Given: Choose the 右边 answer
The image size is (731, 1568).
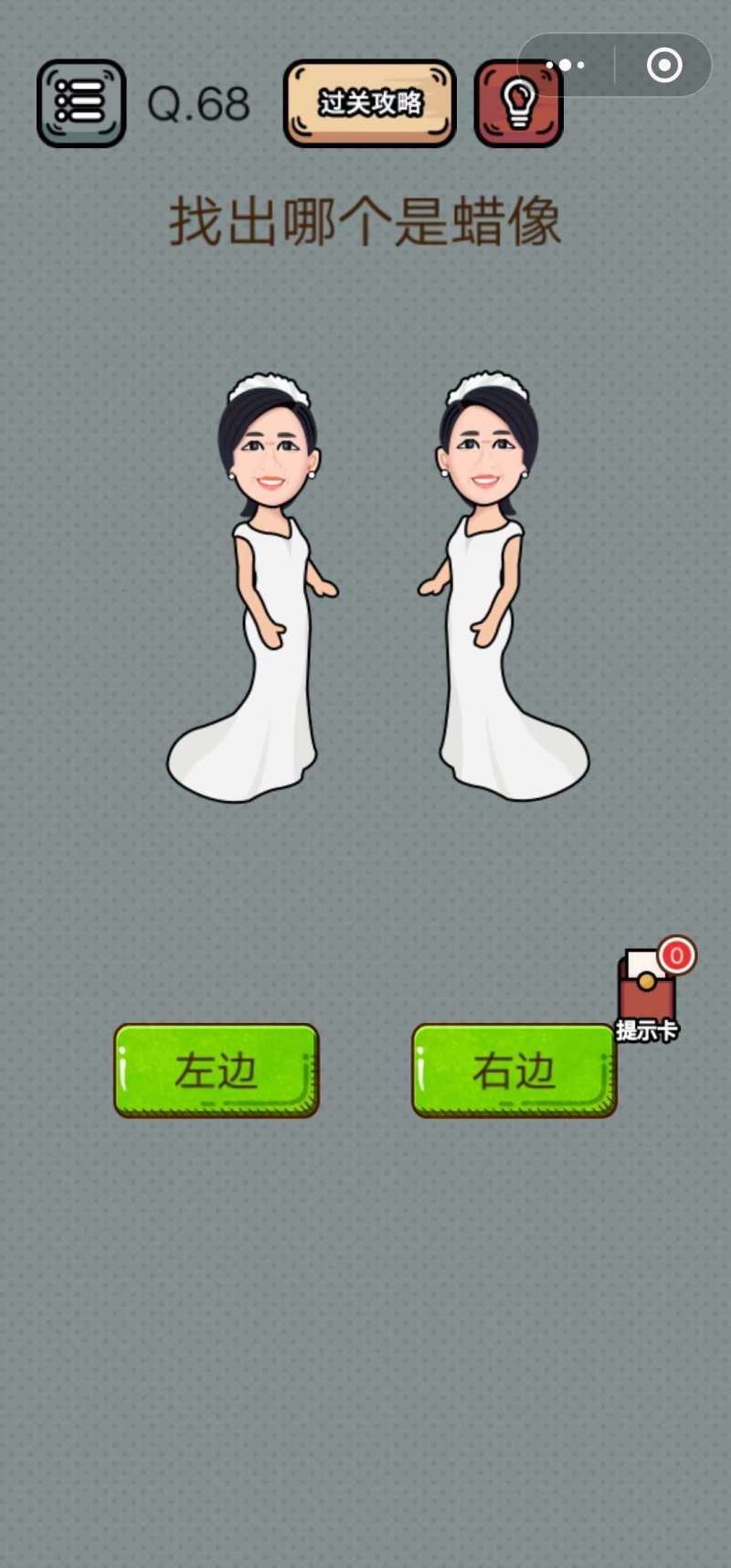Looking at the screenshot, I should (514, 1070).
